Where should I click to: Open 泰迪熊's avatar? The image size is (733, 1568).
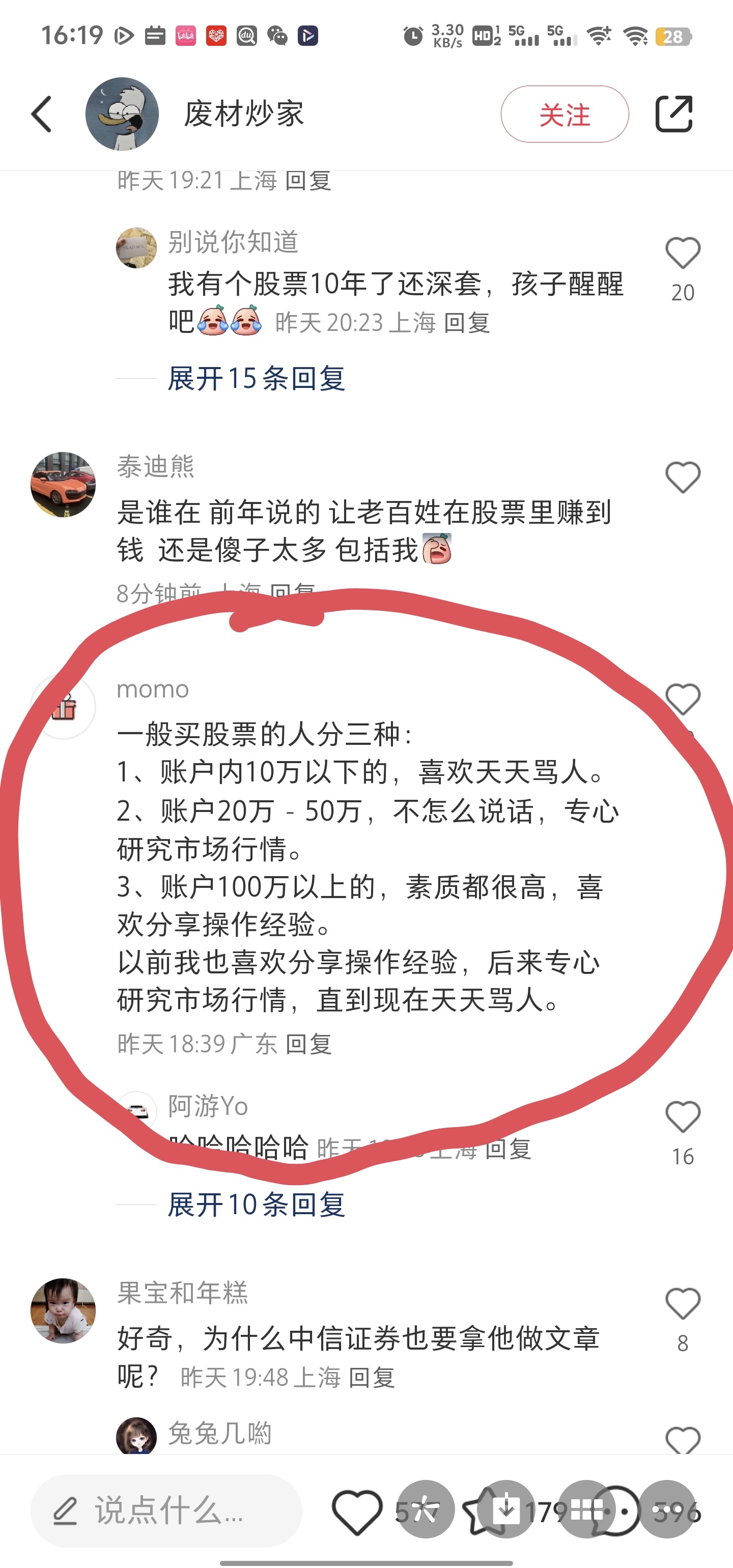coord(63,485)
